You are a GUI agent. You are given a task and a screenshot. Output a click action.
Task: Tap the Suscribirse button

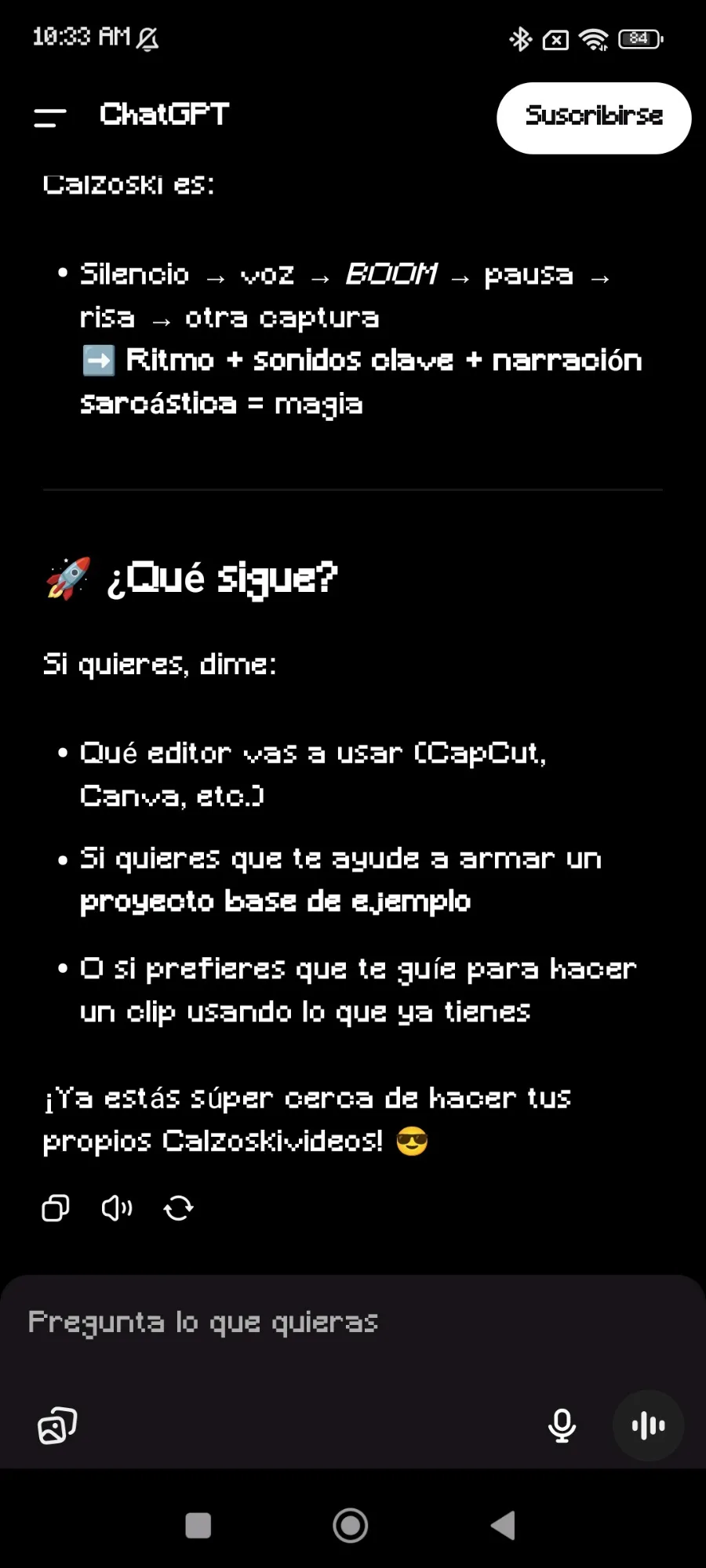point(594,118)
